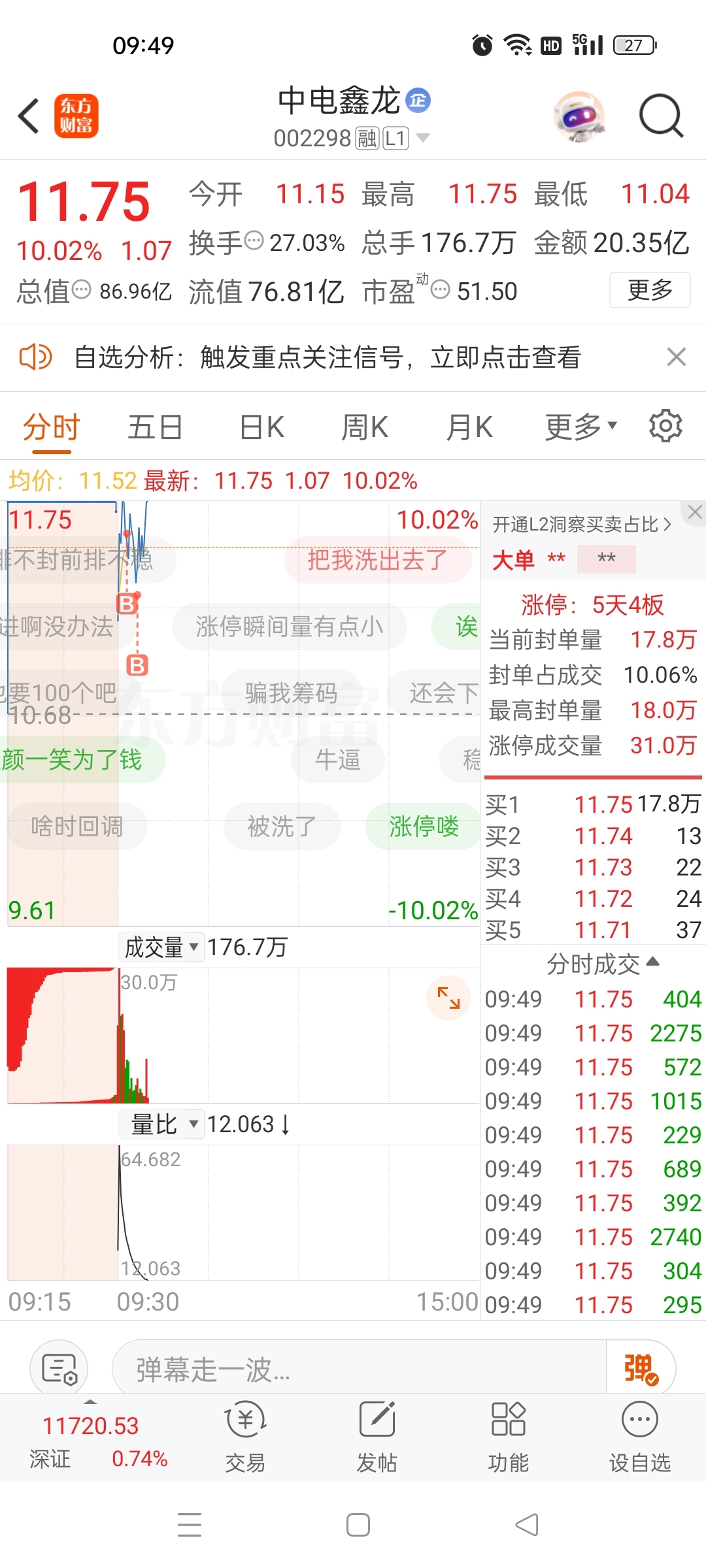Viewport: 706px width, 1568px height.
Task: Expand the 更多 chart period dropdown
Action: pos(581,428)
